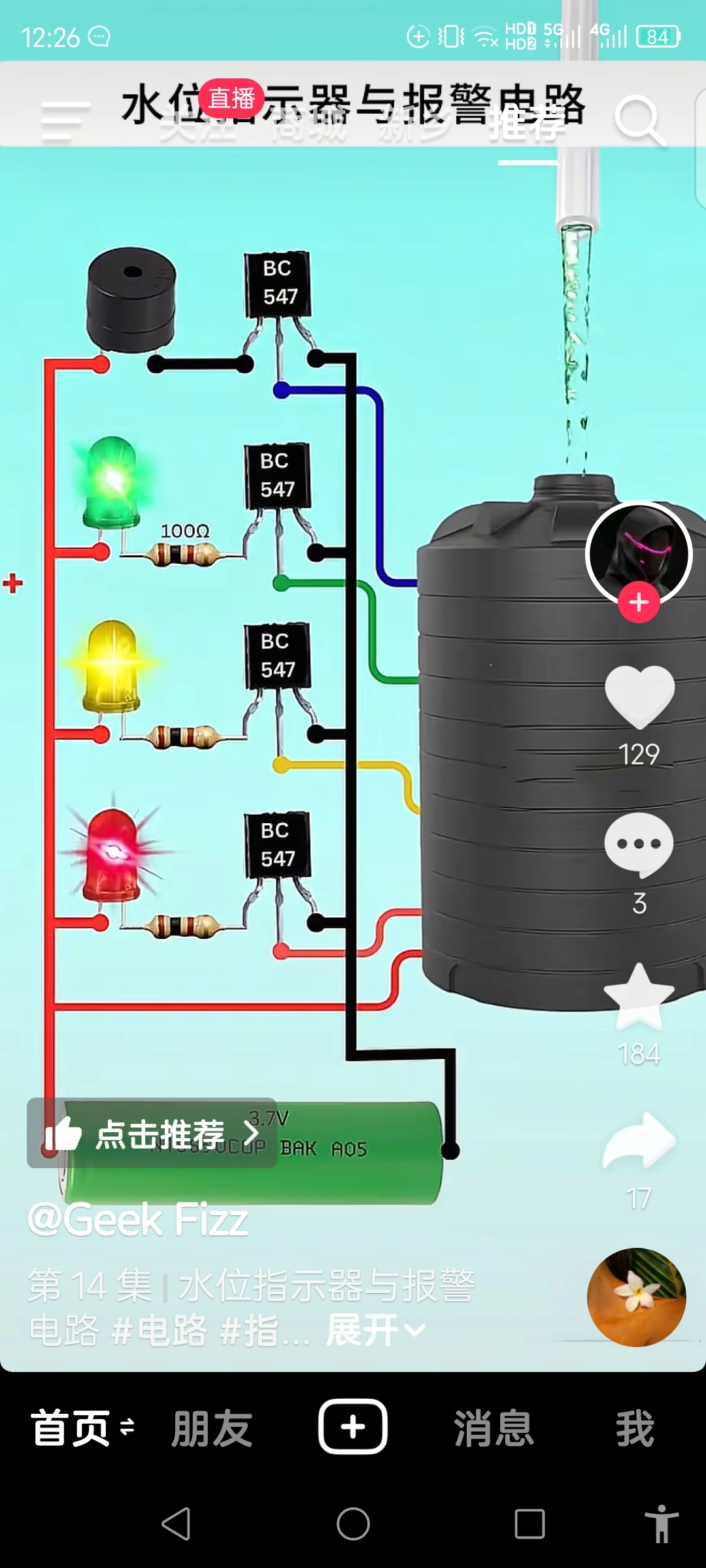This screenshot has width=706, height=1568.
Task: Open the 朋友 friends tab
Action: point(211,1428)
